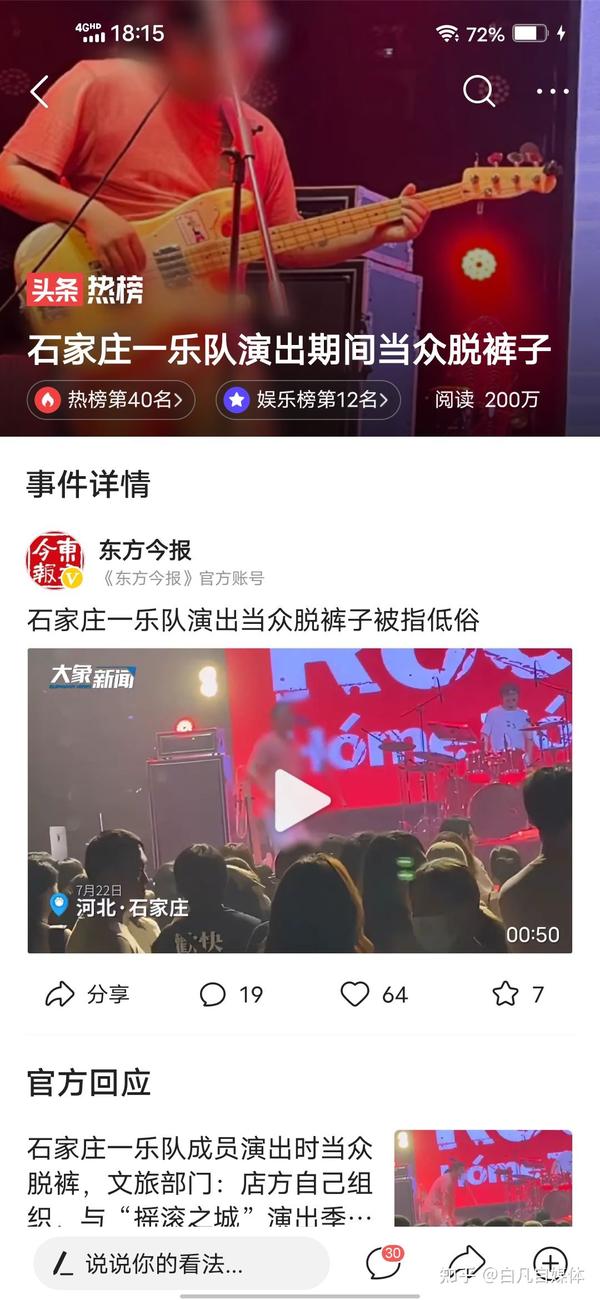Play the 大象新闻 video
The height and width of the screenshot is (1300, 600).
[x=300, y=800]
